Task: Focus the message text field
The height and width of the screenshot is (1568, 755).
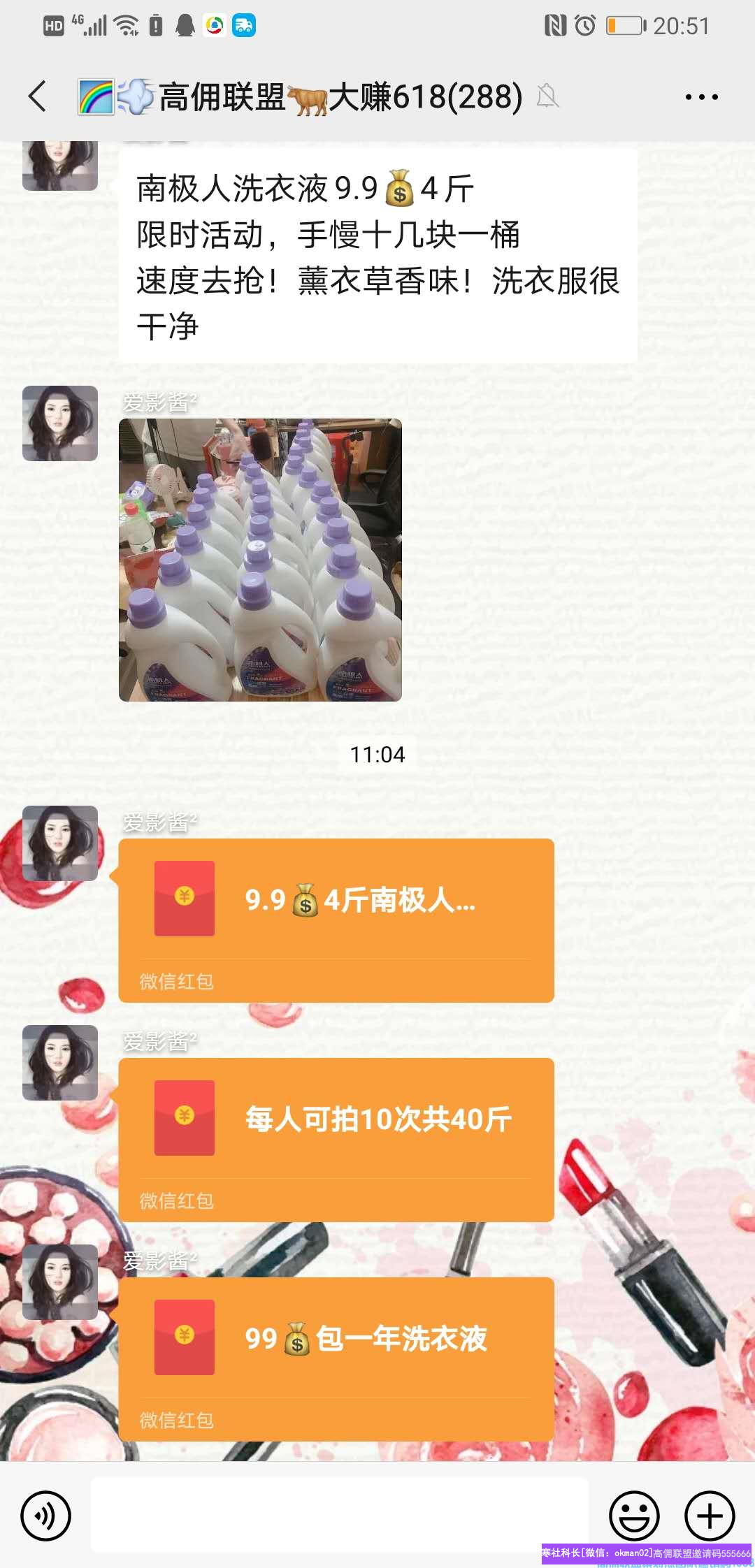Action: [340, 1515]
